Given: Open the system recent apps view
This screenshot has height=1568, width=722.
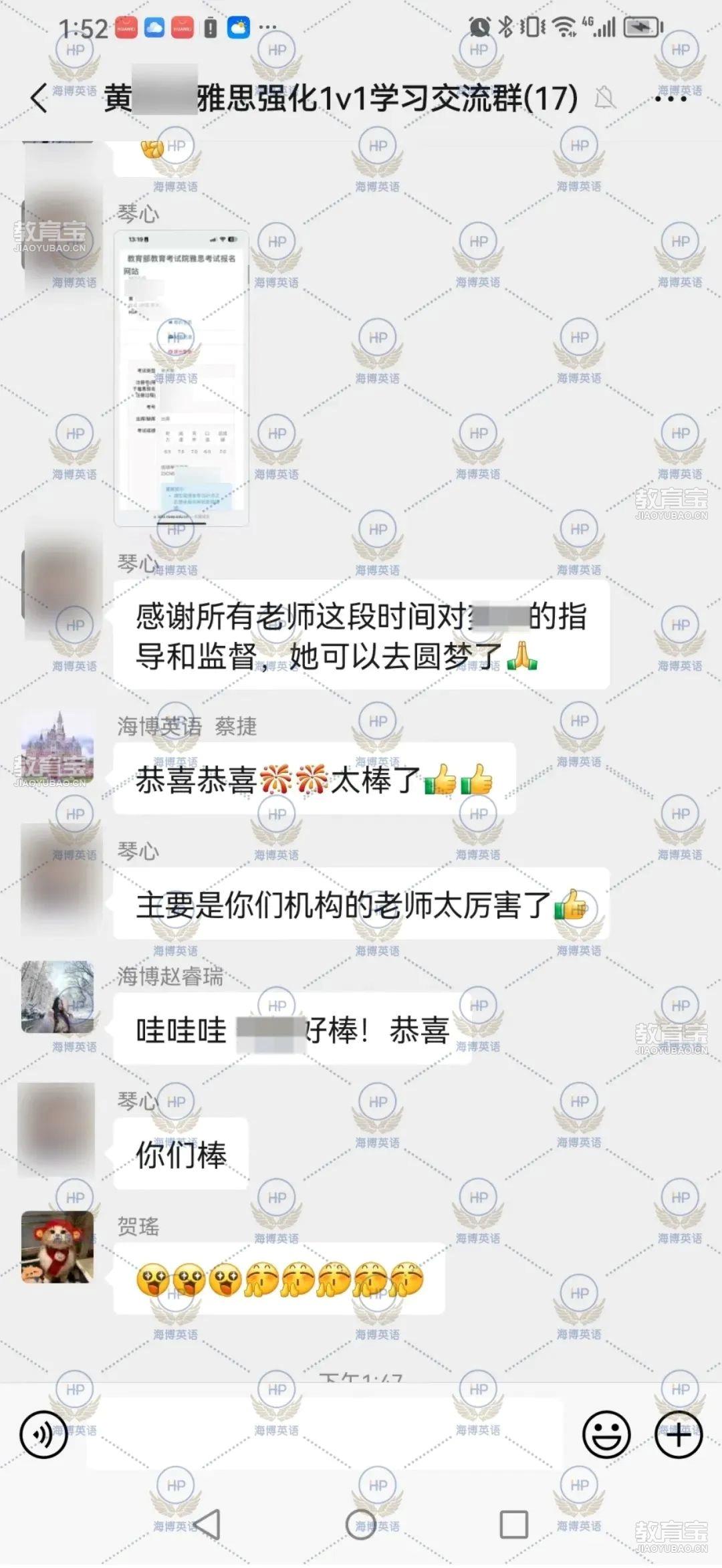Looking at the screenshot, I should pos(513,1525).
